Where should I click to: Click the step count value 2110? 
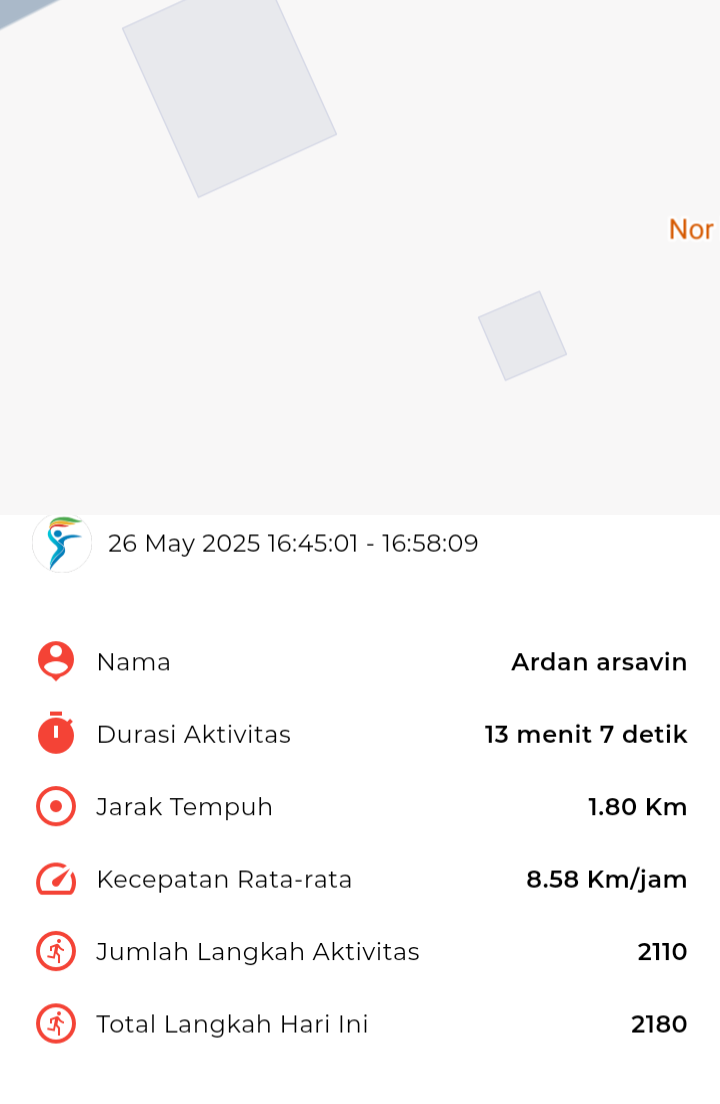[661, 951]
